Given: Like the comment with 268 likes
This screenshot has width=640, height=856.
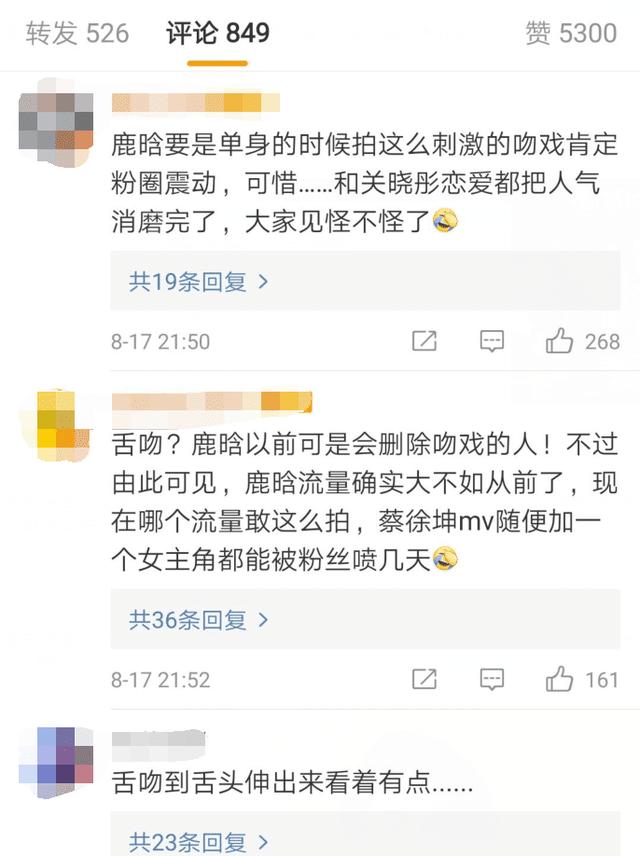Looking at the screenshot, I should pyautogui.click(x=559, y=341).
